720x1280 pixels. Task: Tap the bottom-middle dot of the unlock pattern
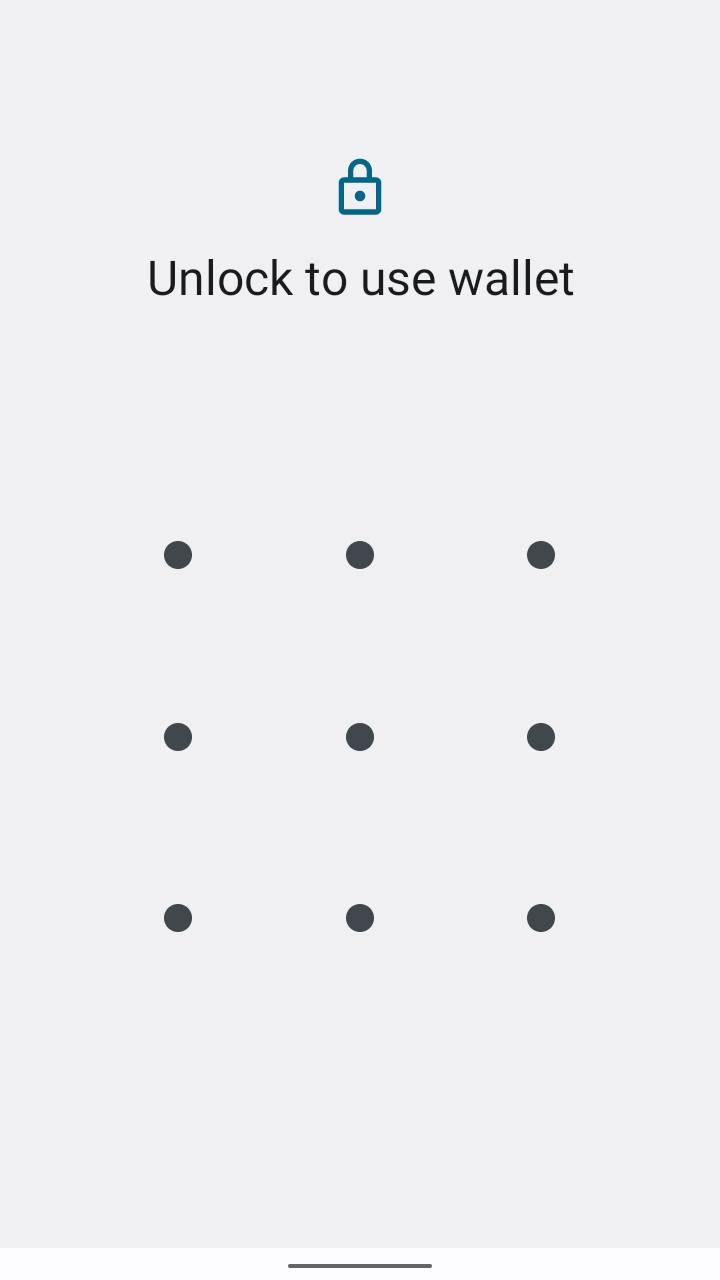coord(360,918)
